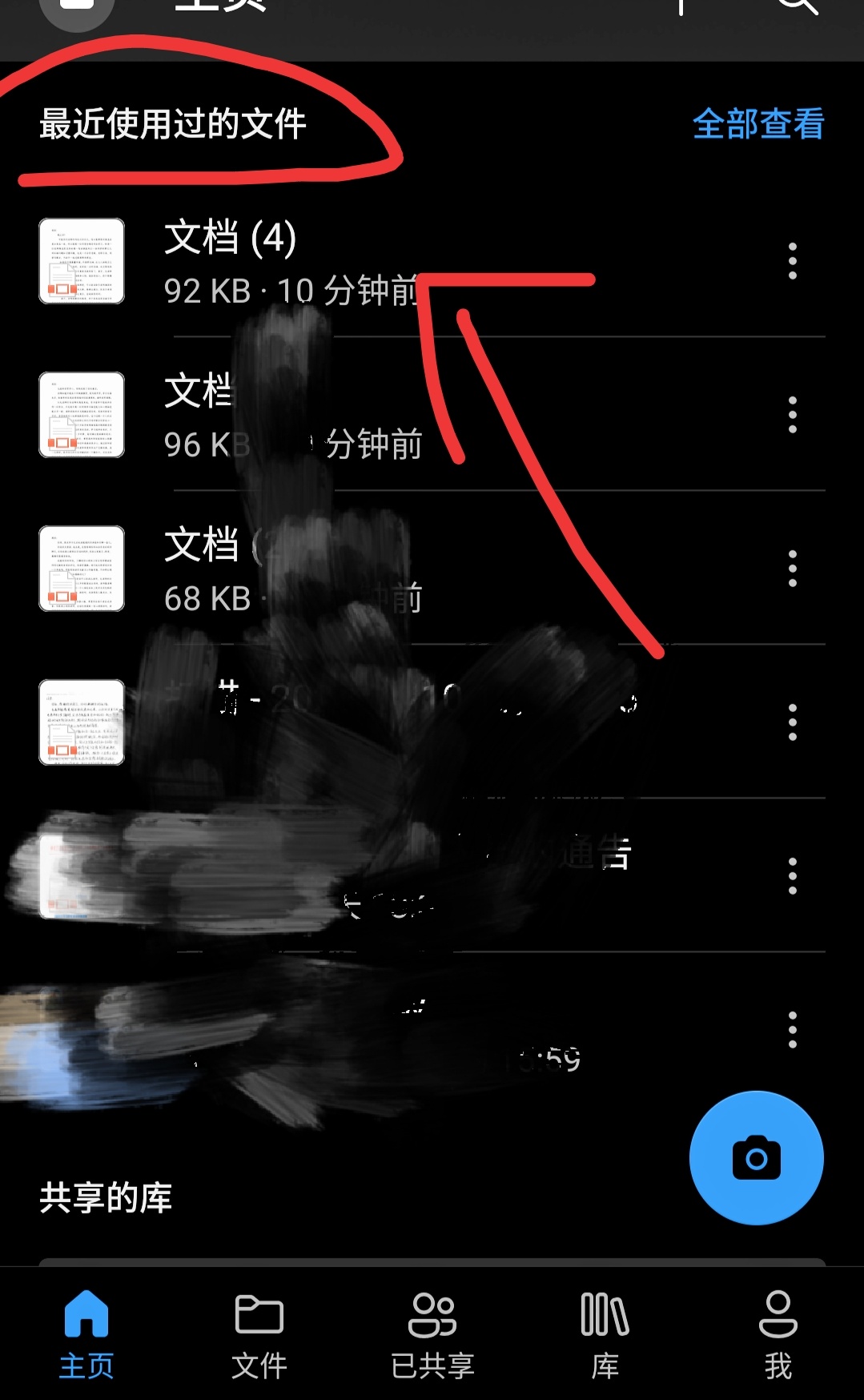Show the overflow menu for the 96 KB file

pyautogui.click(x=792, y=415)
